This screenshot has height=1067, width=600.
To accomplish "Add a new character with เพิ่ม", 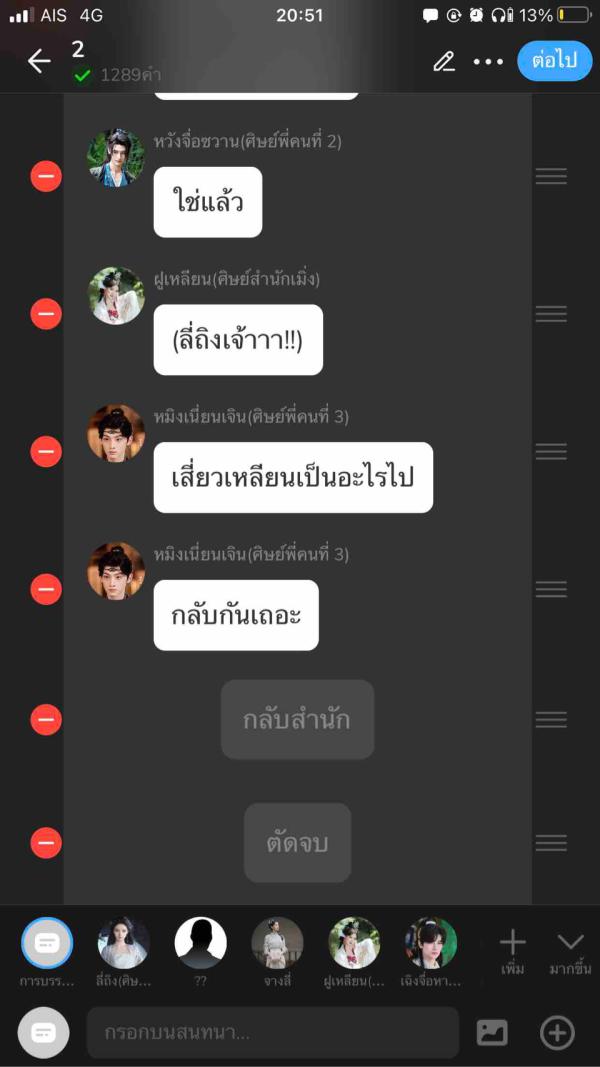I will 512,950.
